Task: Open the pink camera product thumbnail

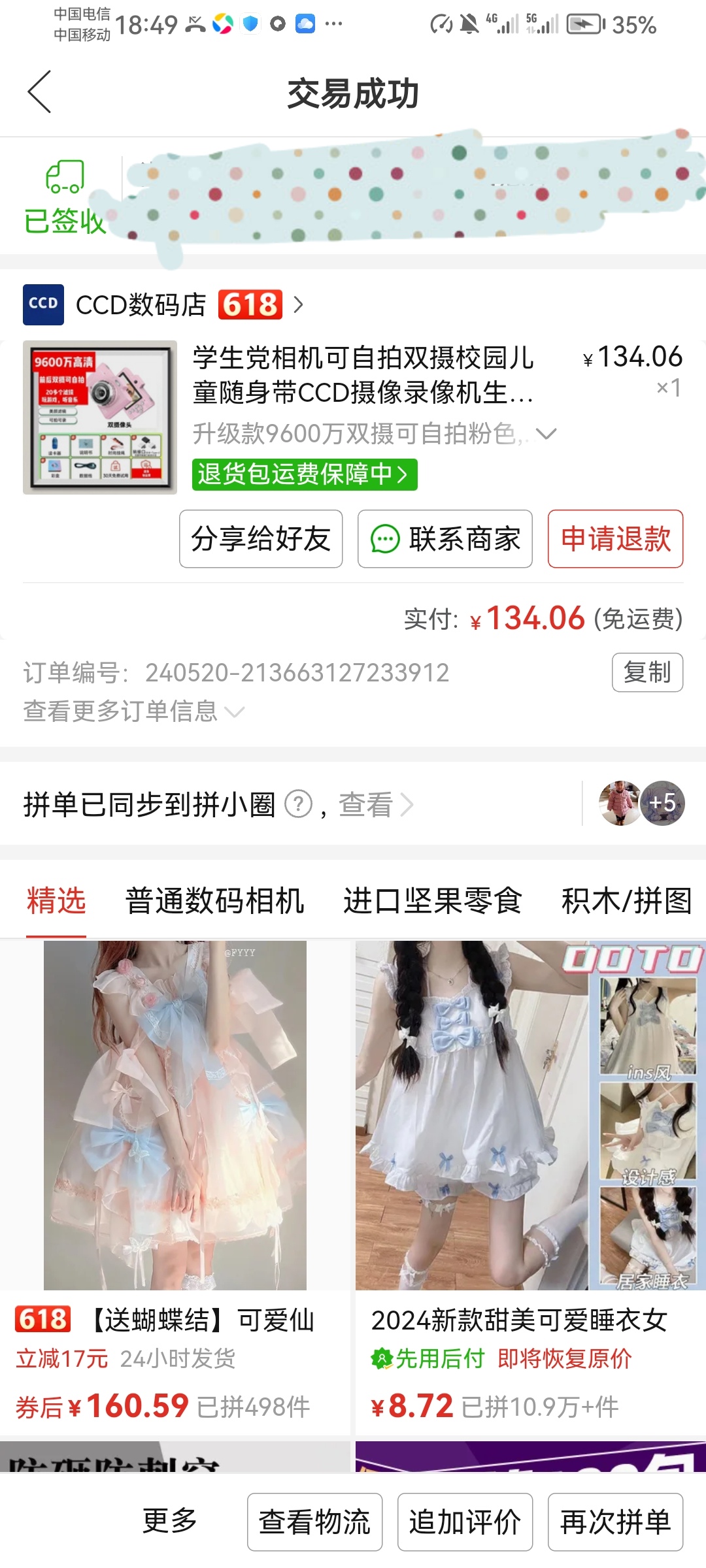Action: 100,417
